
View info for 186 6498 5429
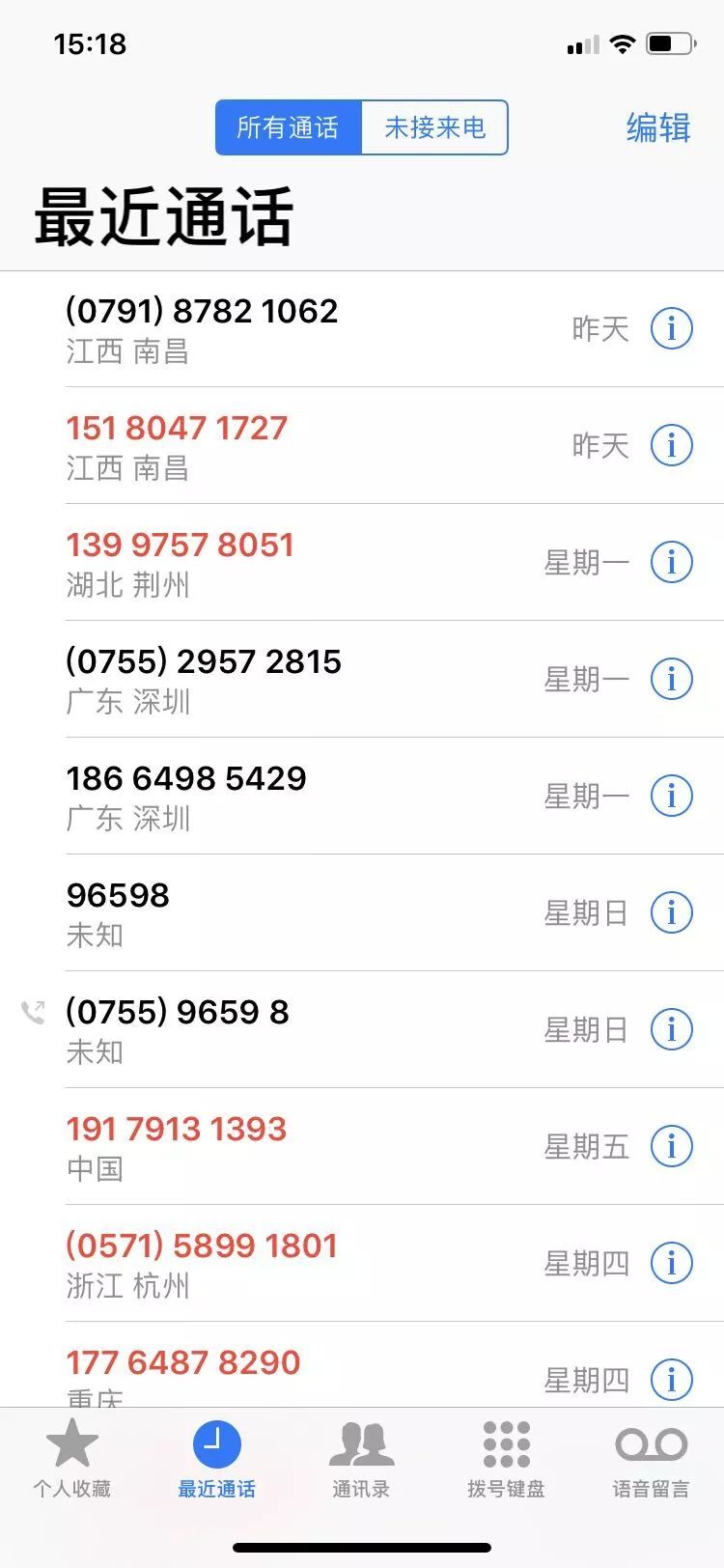click(x=672, y=797)
